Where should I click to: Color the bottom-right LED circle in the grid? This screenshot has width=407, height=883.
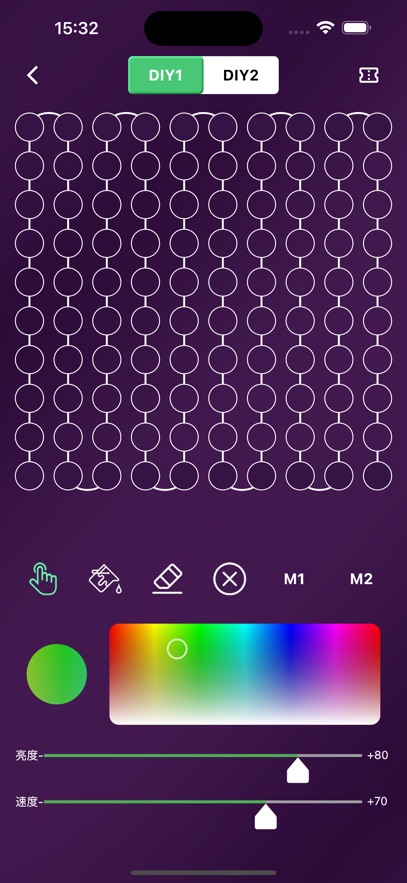(x=377, y=475)
